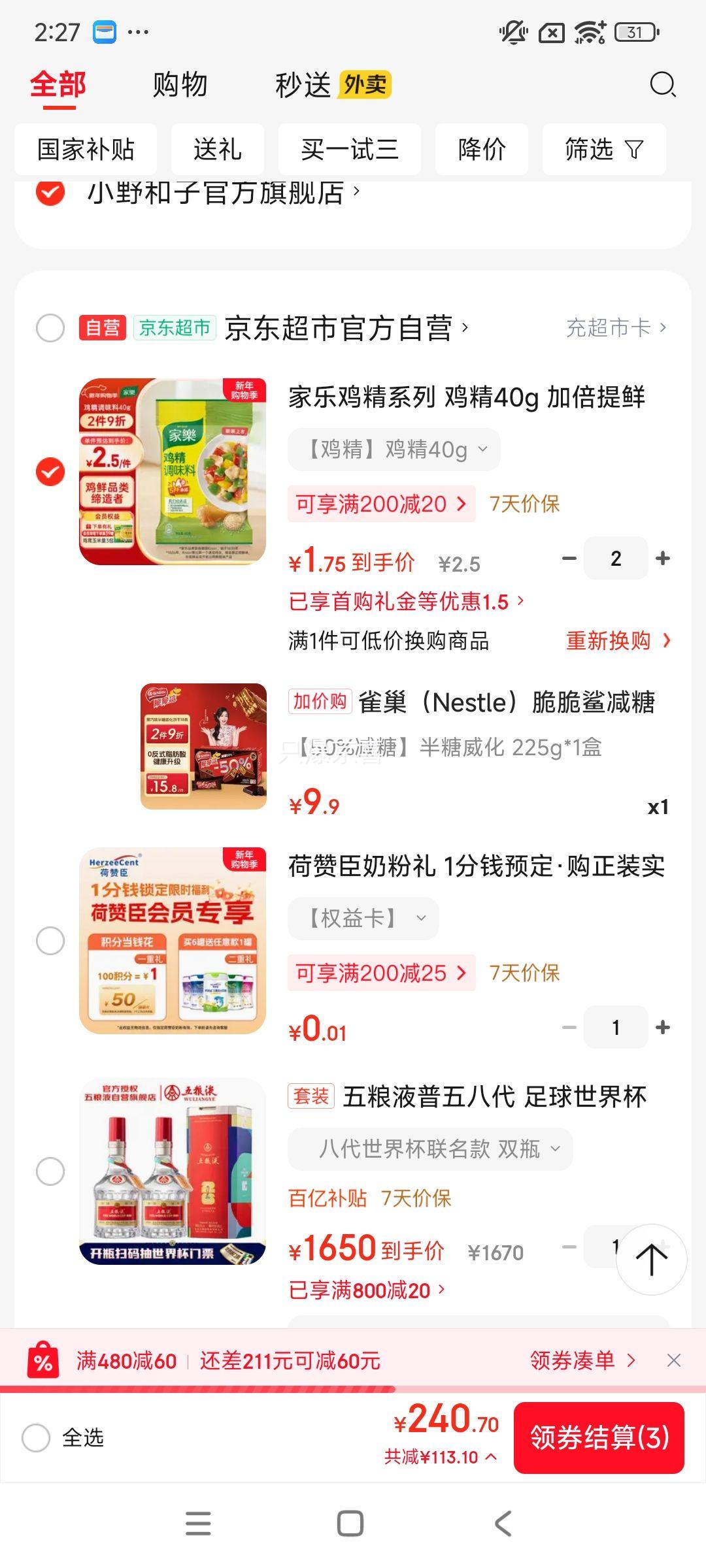The height and width of the screenshot is (1568, 706).
Task: Tap the search magnifier icon
Action: (663, 85)
